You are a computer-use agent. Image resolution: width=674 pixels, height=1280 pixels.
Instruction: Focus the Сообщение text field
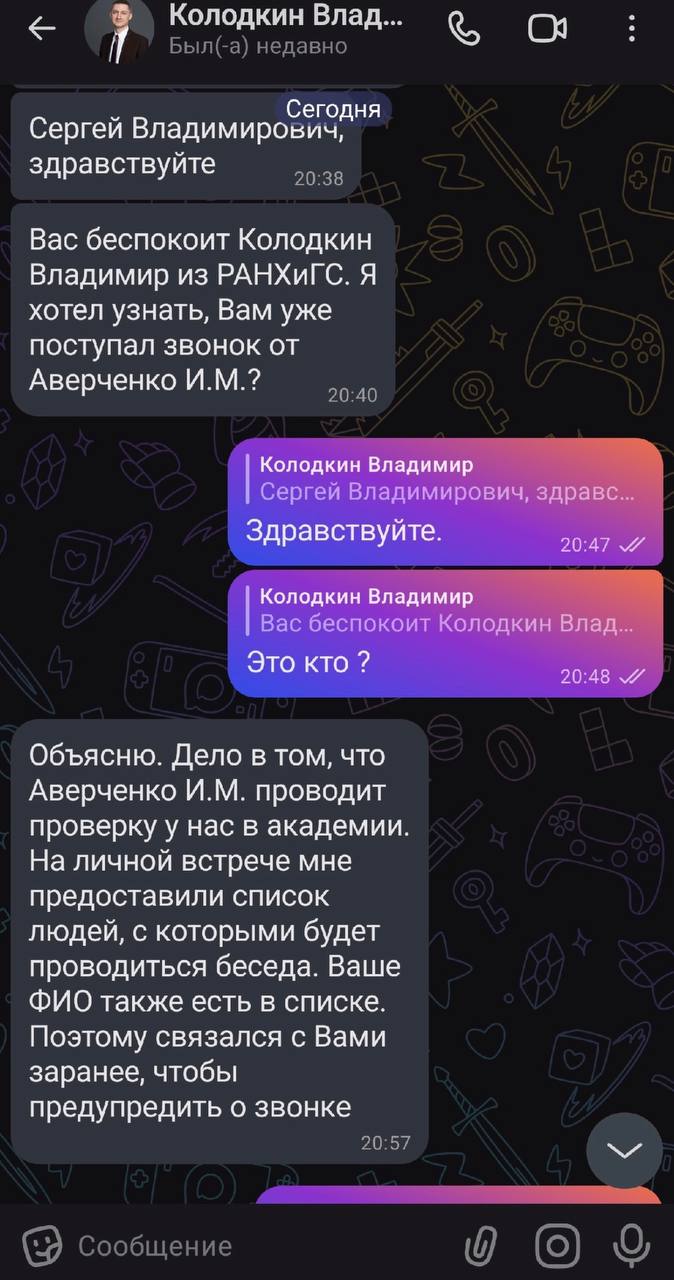tap(250, 1246)
